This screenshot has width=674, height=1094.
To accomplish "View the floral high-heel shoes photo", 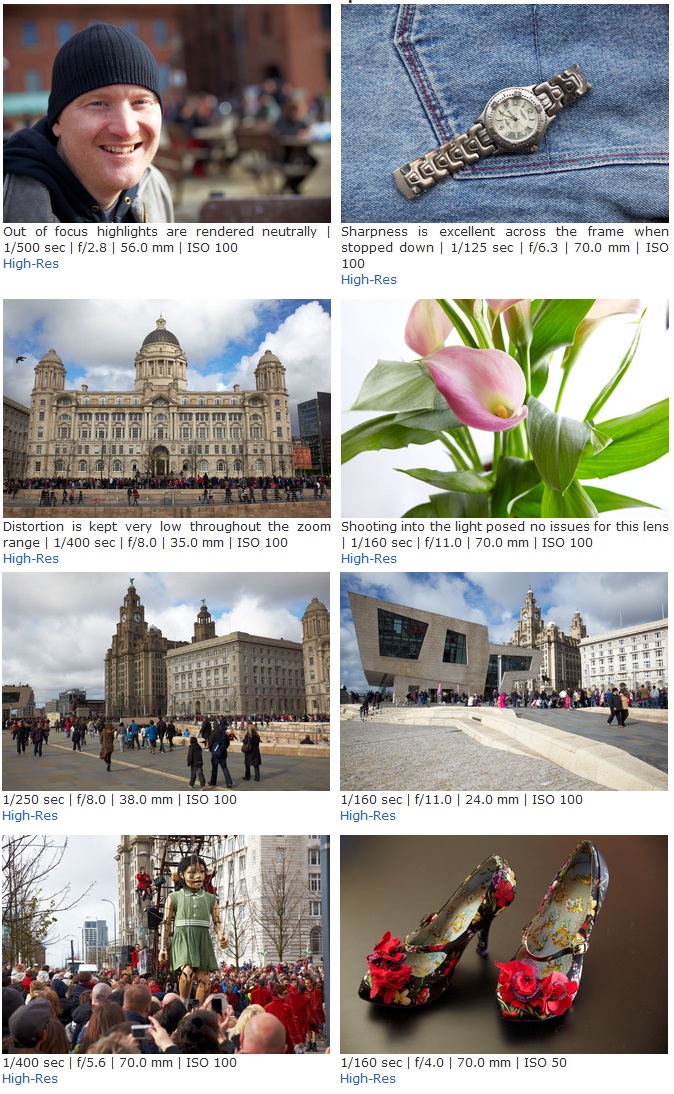I will [504, 945].
